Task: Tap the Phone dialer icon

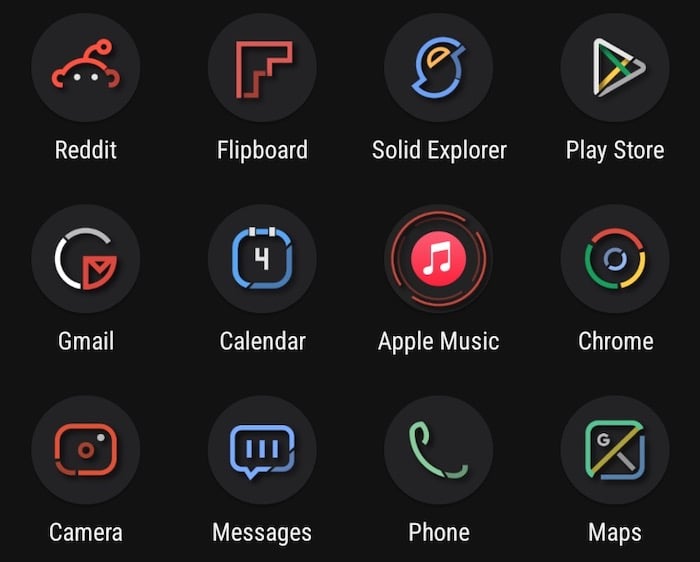Action: click(439, 449)
